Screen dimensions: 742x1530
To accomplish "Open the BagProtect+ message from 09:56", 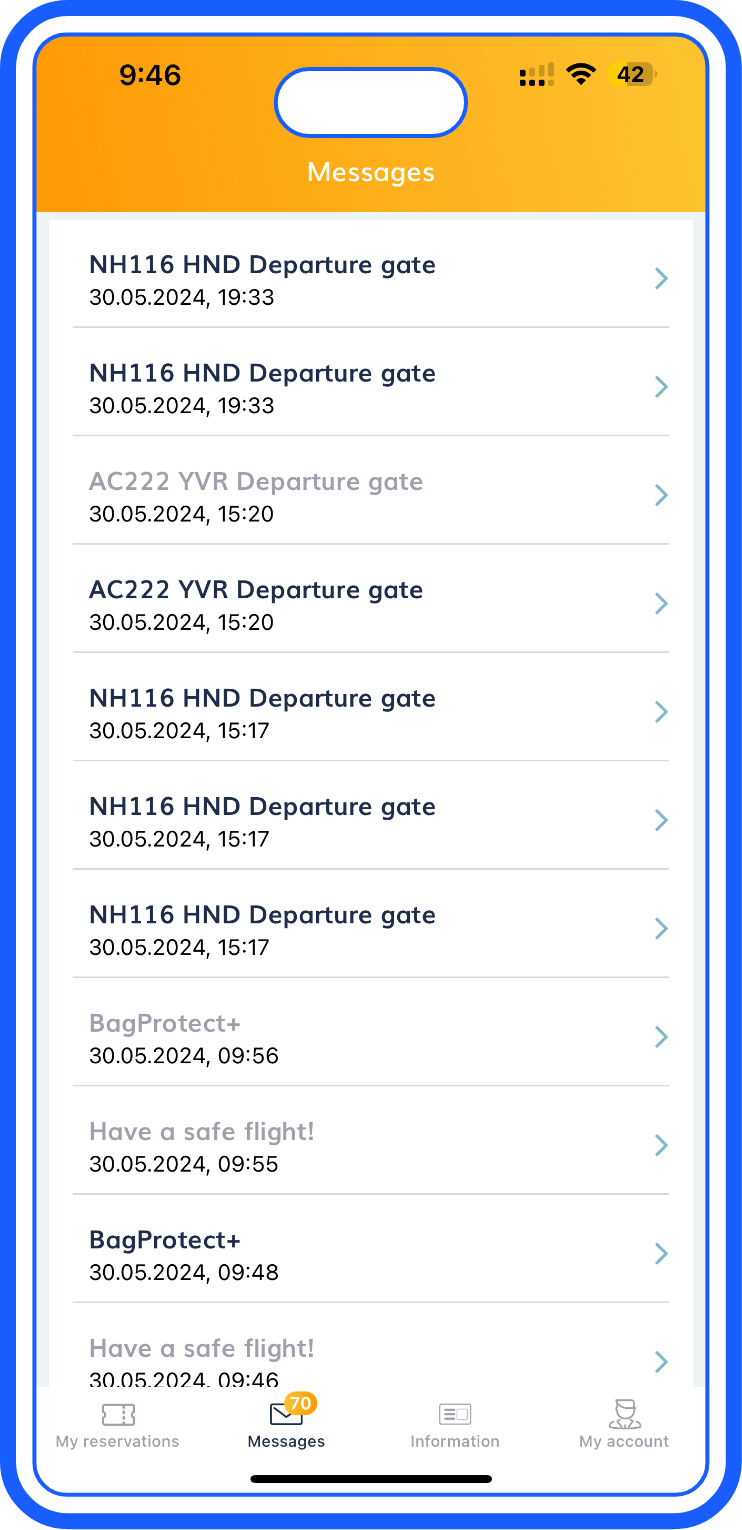I will (370, 1037).
